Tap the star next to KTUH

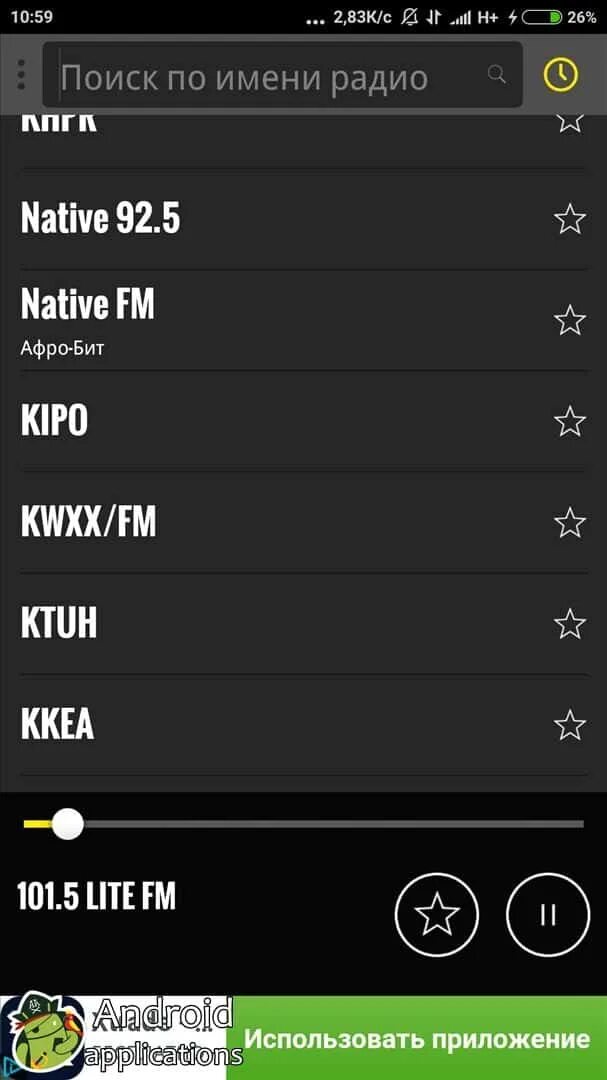(570, 623)
